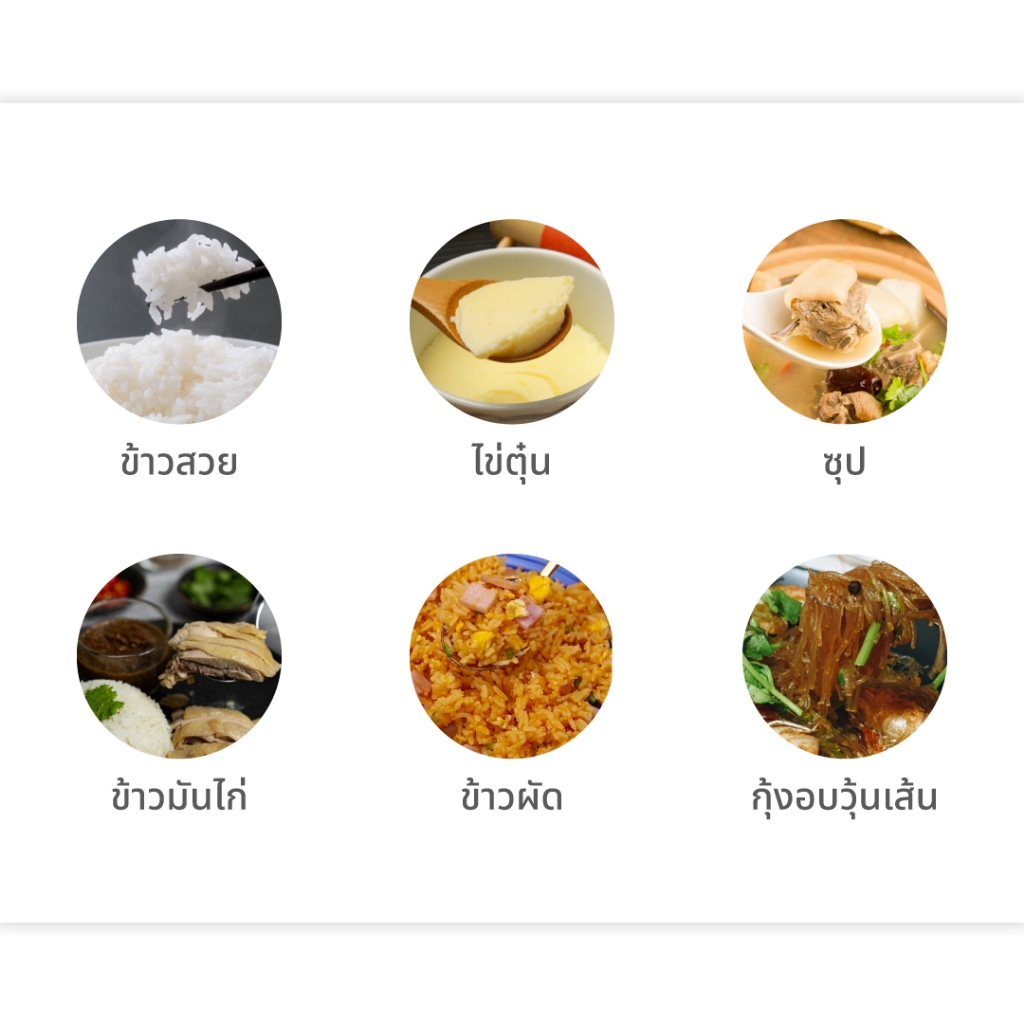Open the ข้าวสวย steamed rice category
Image resolution: width=1024 pixels, height=1024 pixels.
[179, 322]
